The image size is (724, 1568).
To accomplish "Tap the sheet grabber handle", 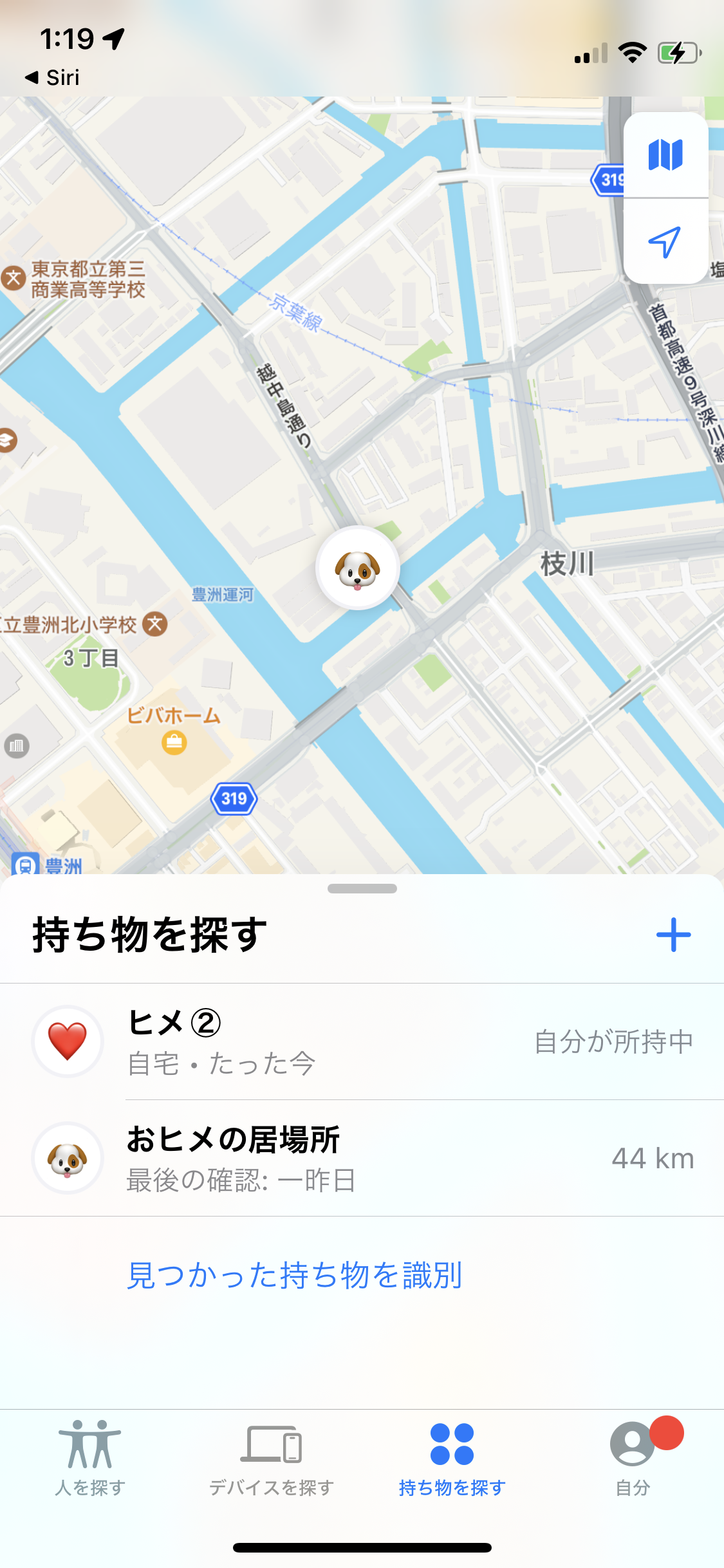I will click(x=362, y=889).
